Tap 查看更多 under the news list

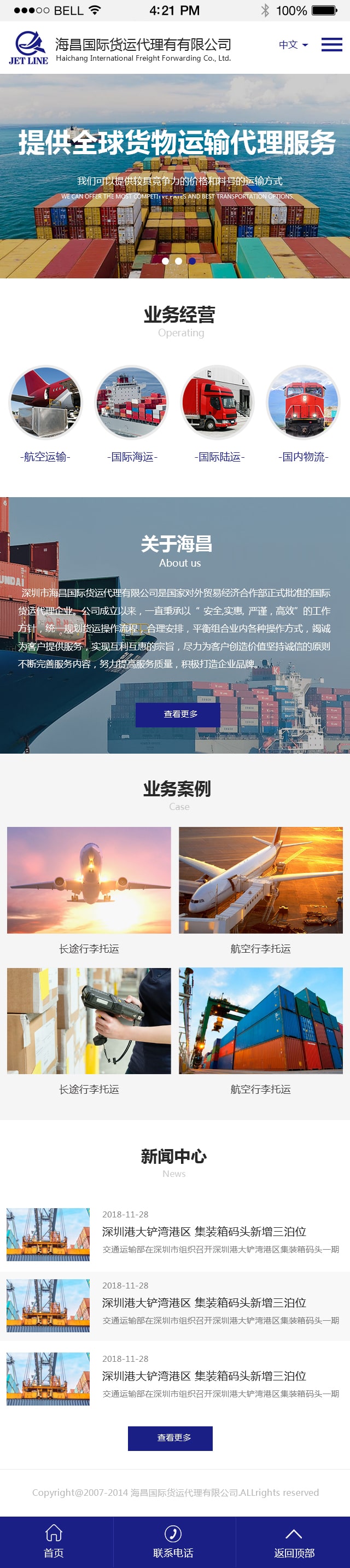(x=170, y=1438)
